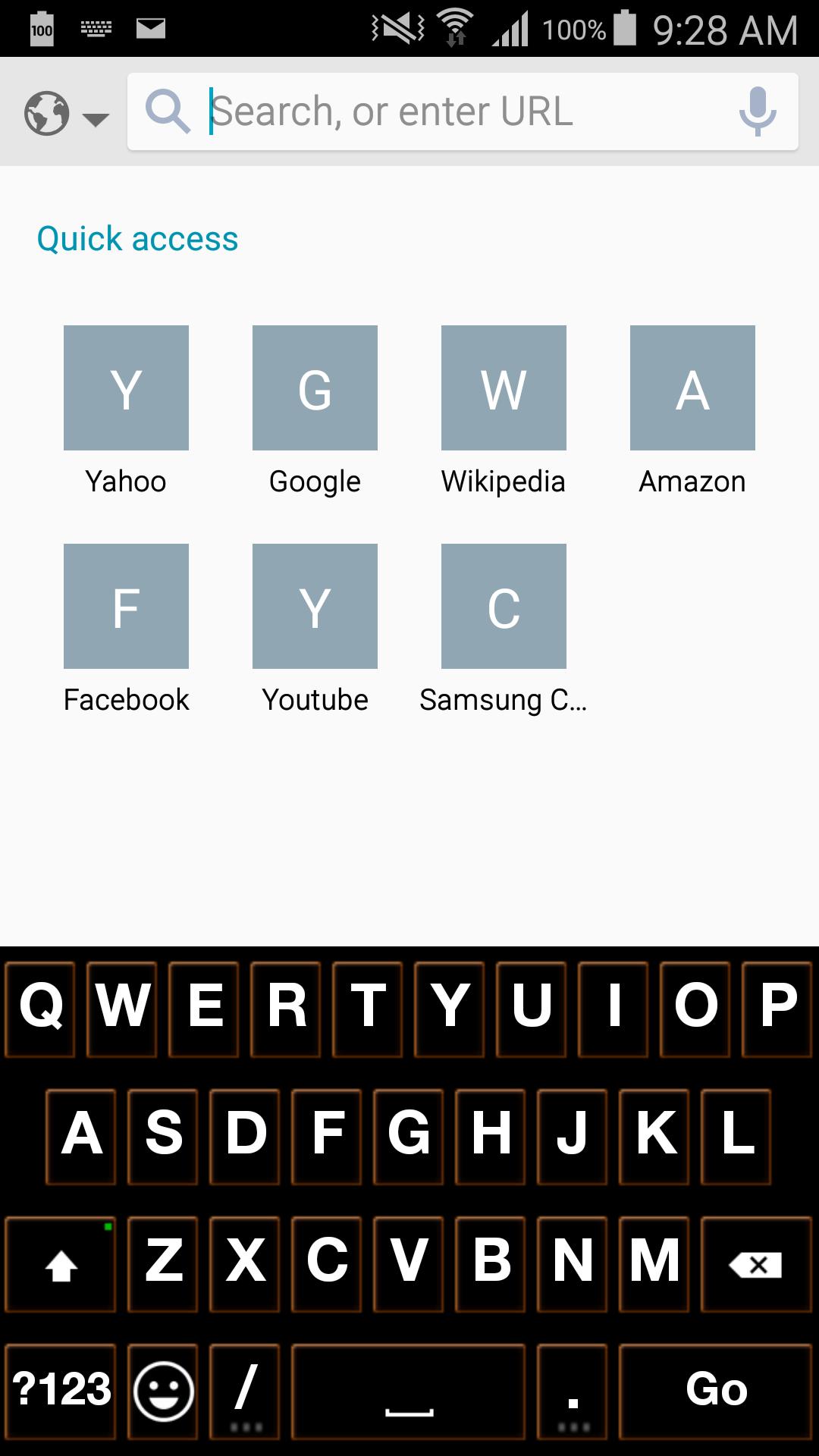Tap inside the Search or enter URL field
Viewport: 819px width, 1456px height.
click(x=455, y=111)
